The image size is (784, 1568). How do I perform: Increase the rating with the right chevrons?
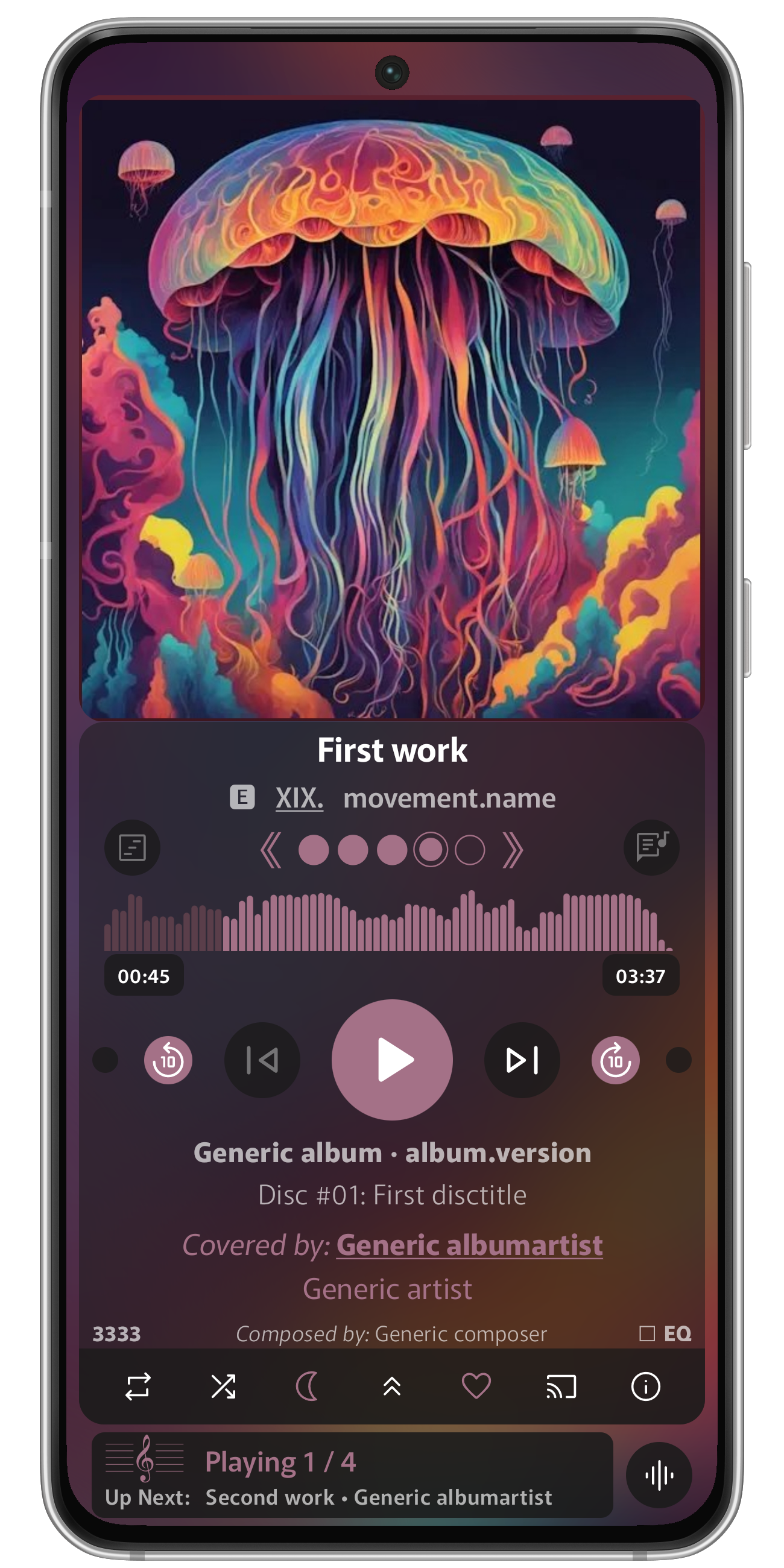(x=513, y=850)
